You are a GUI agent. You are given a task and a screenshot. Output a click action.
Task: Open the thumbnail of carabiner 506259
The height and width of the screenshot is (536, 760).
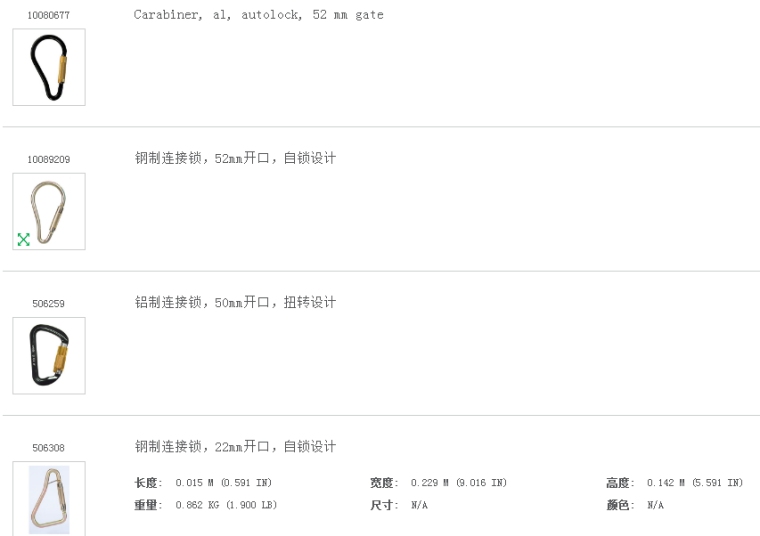(49, 355)
